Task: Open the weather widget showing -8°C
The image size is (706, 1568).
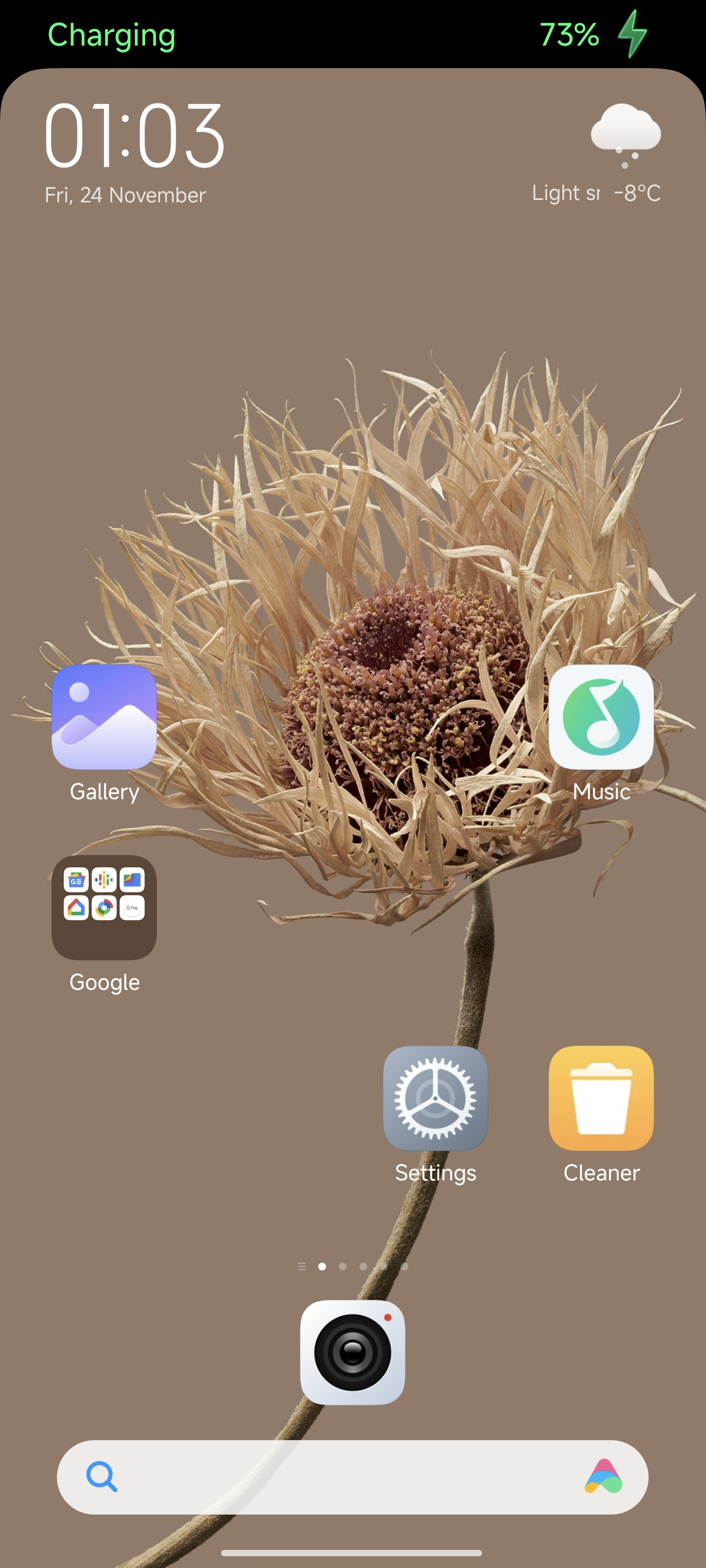Action: [597, 153]
